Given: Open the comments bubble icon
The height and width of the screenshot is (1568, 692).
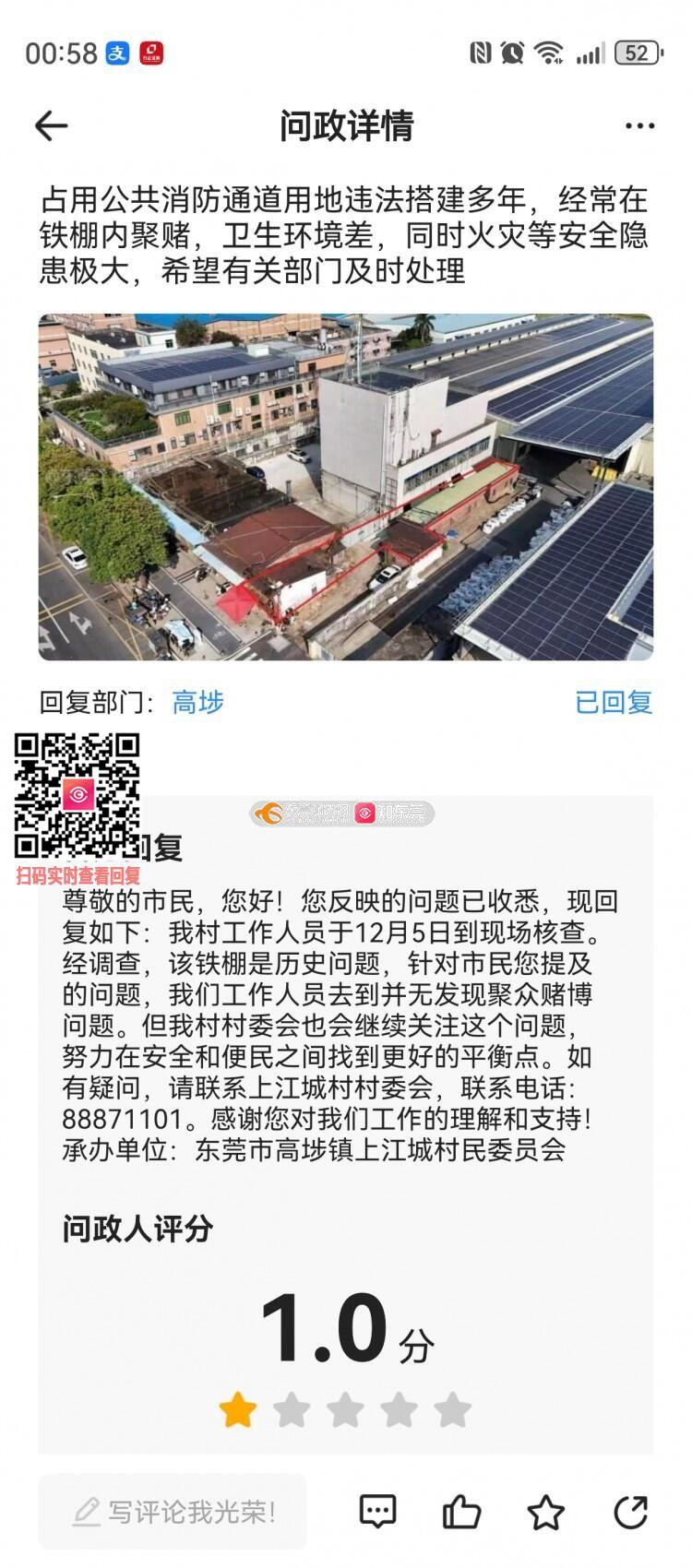Looking at the screenshot, I should (377, 1512).
